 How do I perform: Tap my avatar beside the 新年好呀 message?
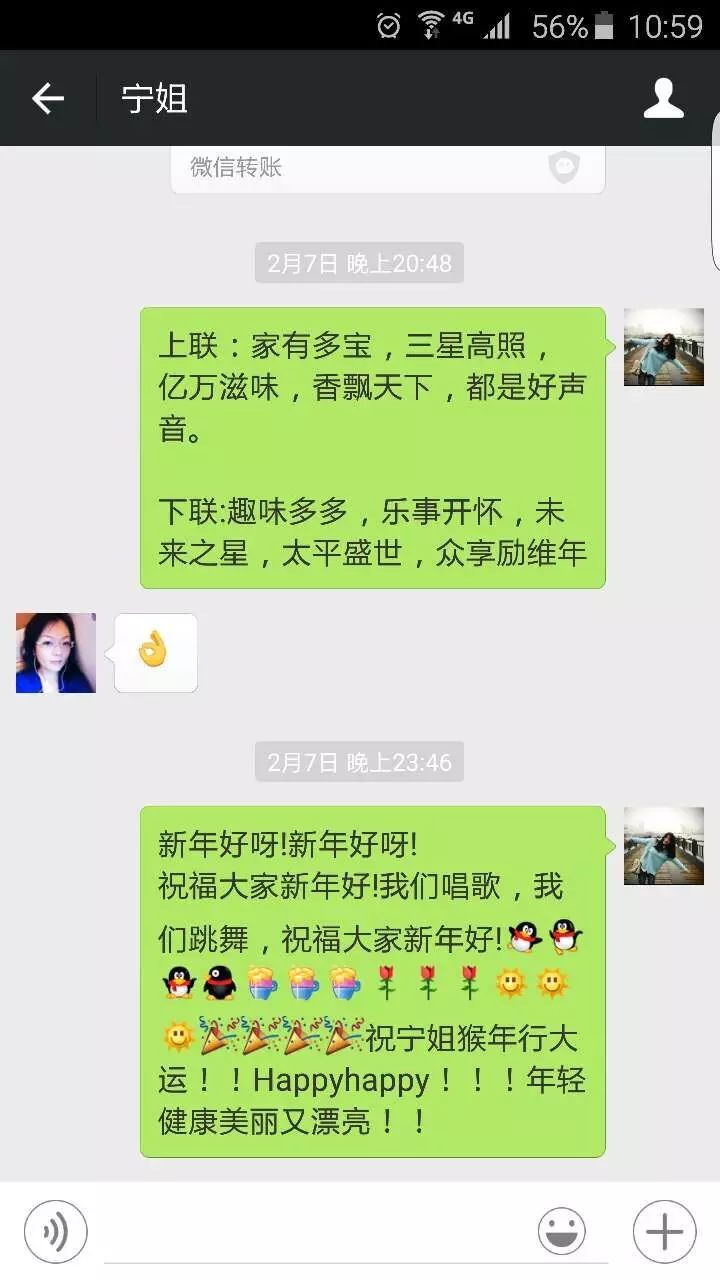pyautogui.click(x=664, y=845)
